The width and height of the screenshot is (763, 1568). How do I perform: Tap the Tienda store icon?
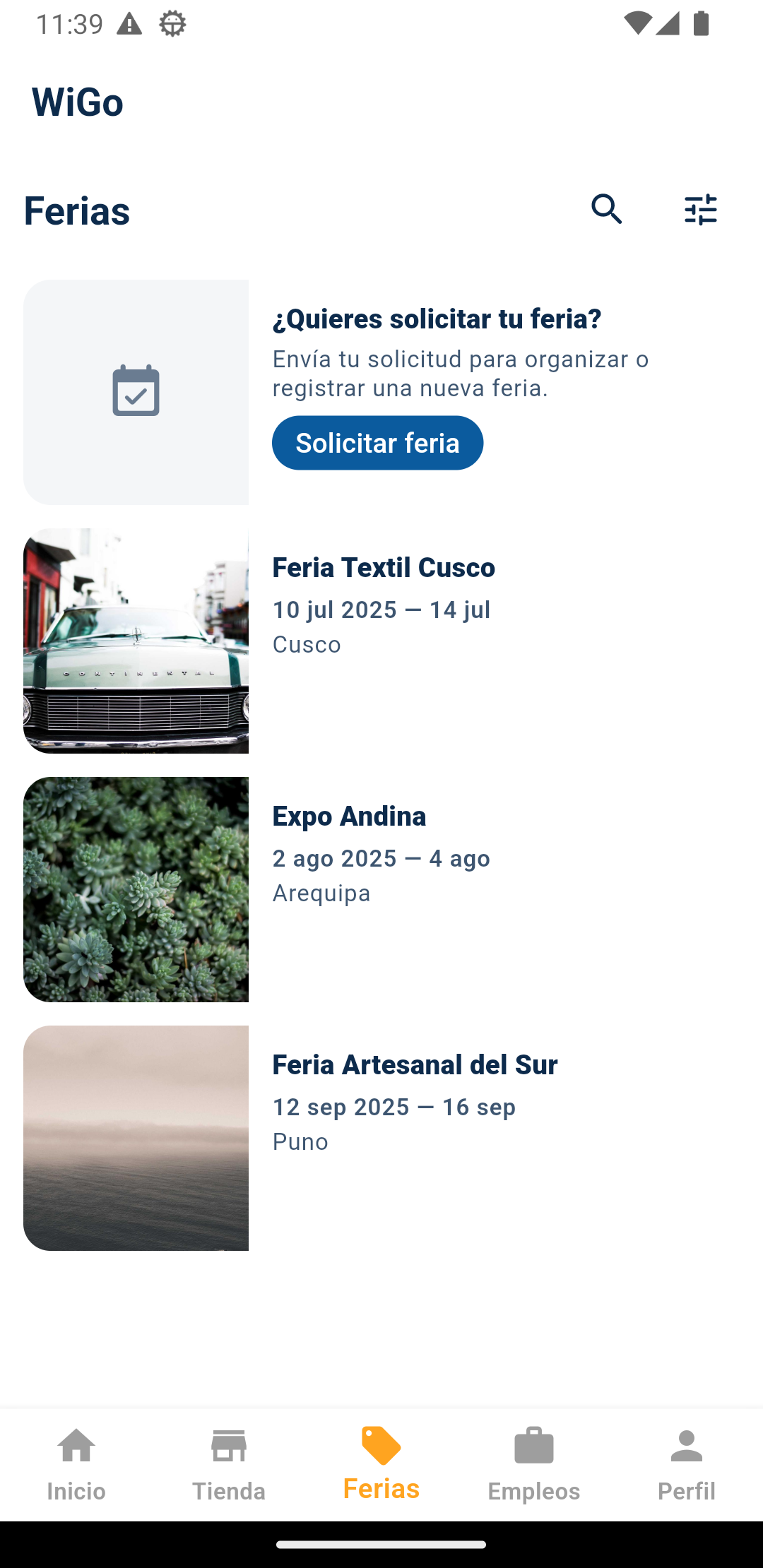pyautogui.click(x=228, y=1445)
